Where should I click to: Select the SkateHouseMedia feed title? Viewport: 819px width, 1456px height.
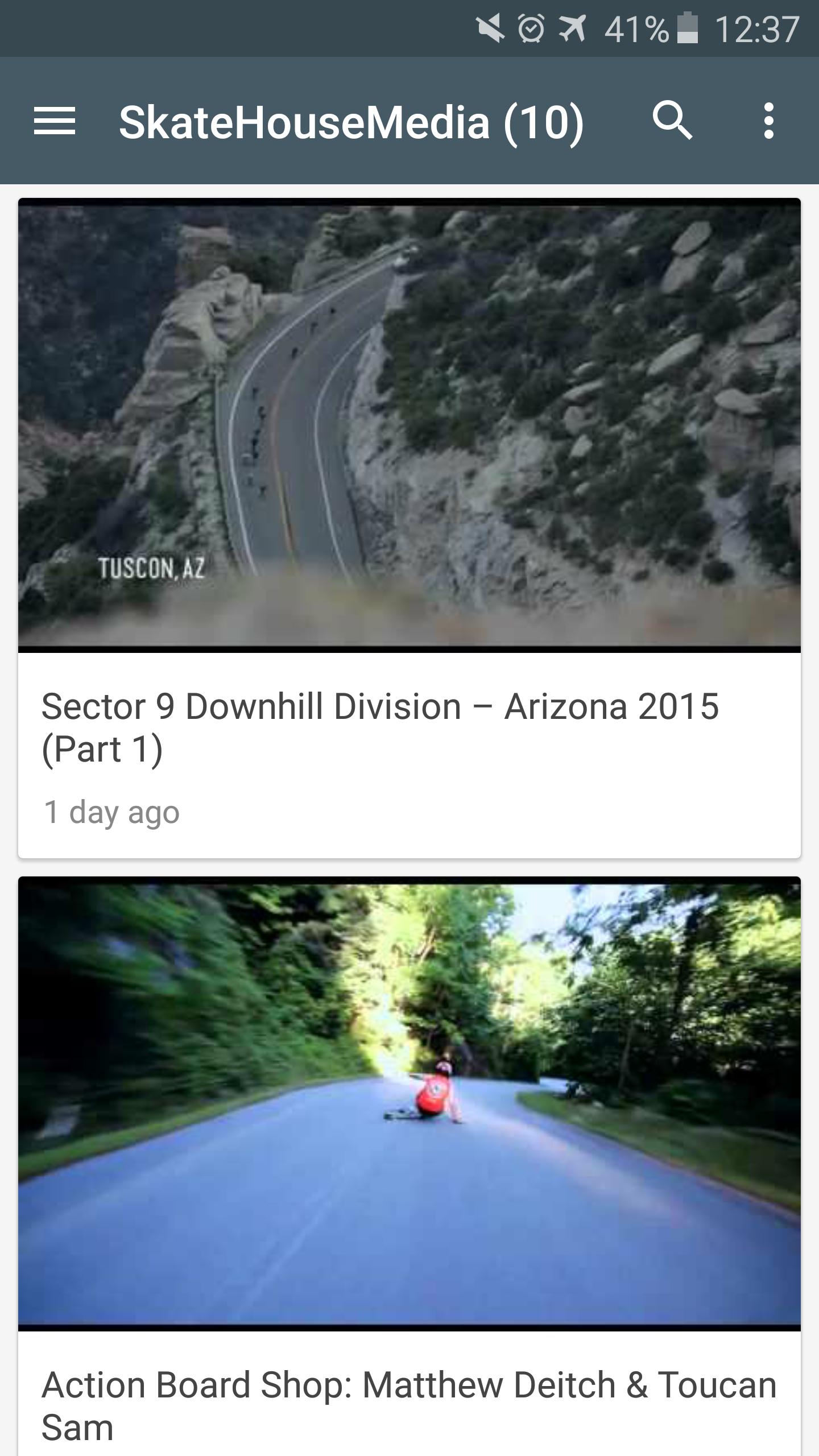350,121
